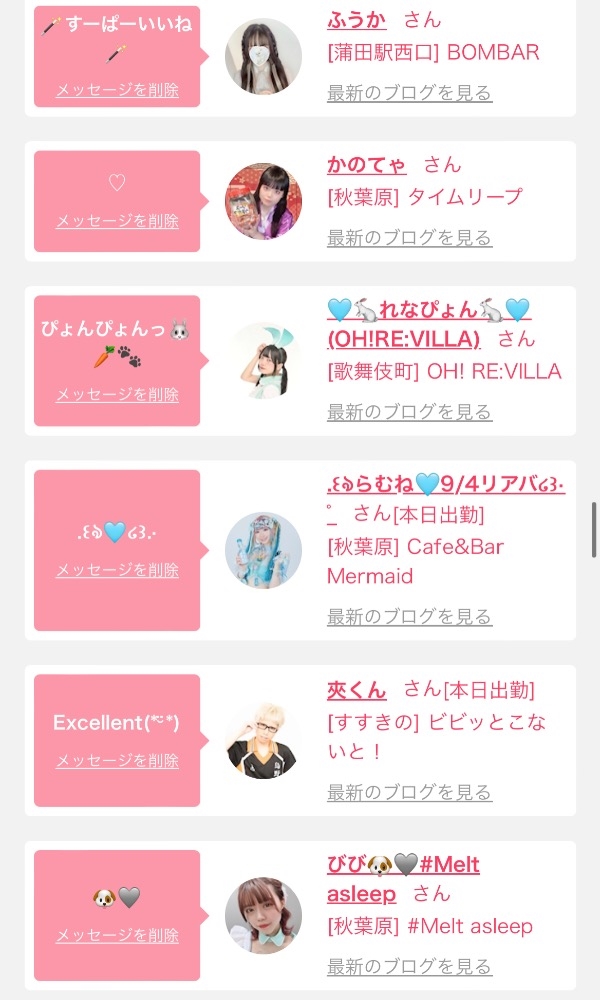The width and height of the screenshot is (600, 1000).
Task: Open かのてゃ's profile link
Action: [x=366, y=164]
